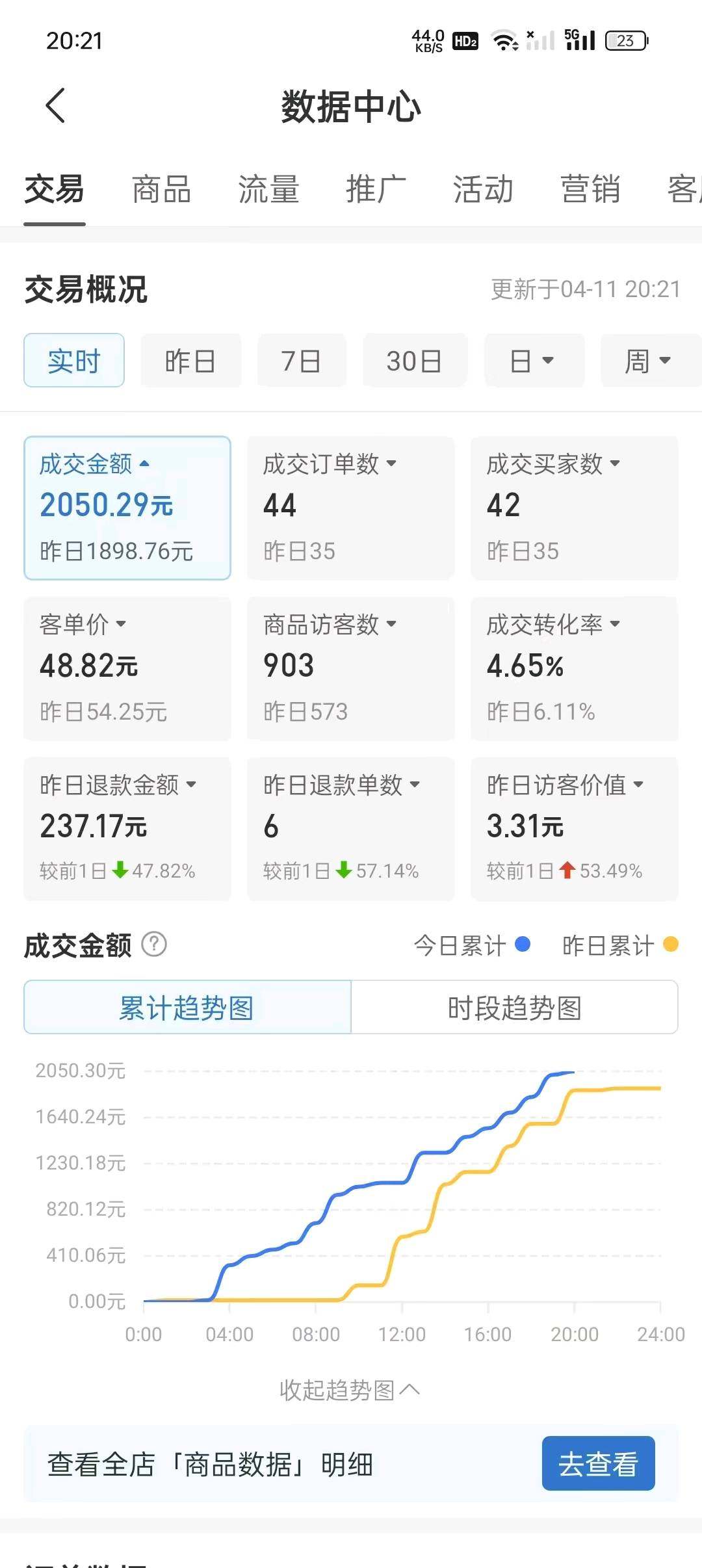Tap 去查看 for 商品数据 details
The width and height of the screenshot is (702, 1568).
click(x=598, y=1464)
